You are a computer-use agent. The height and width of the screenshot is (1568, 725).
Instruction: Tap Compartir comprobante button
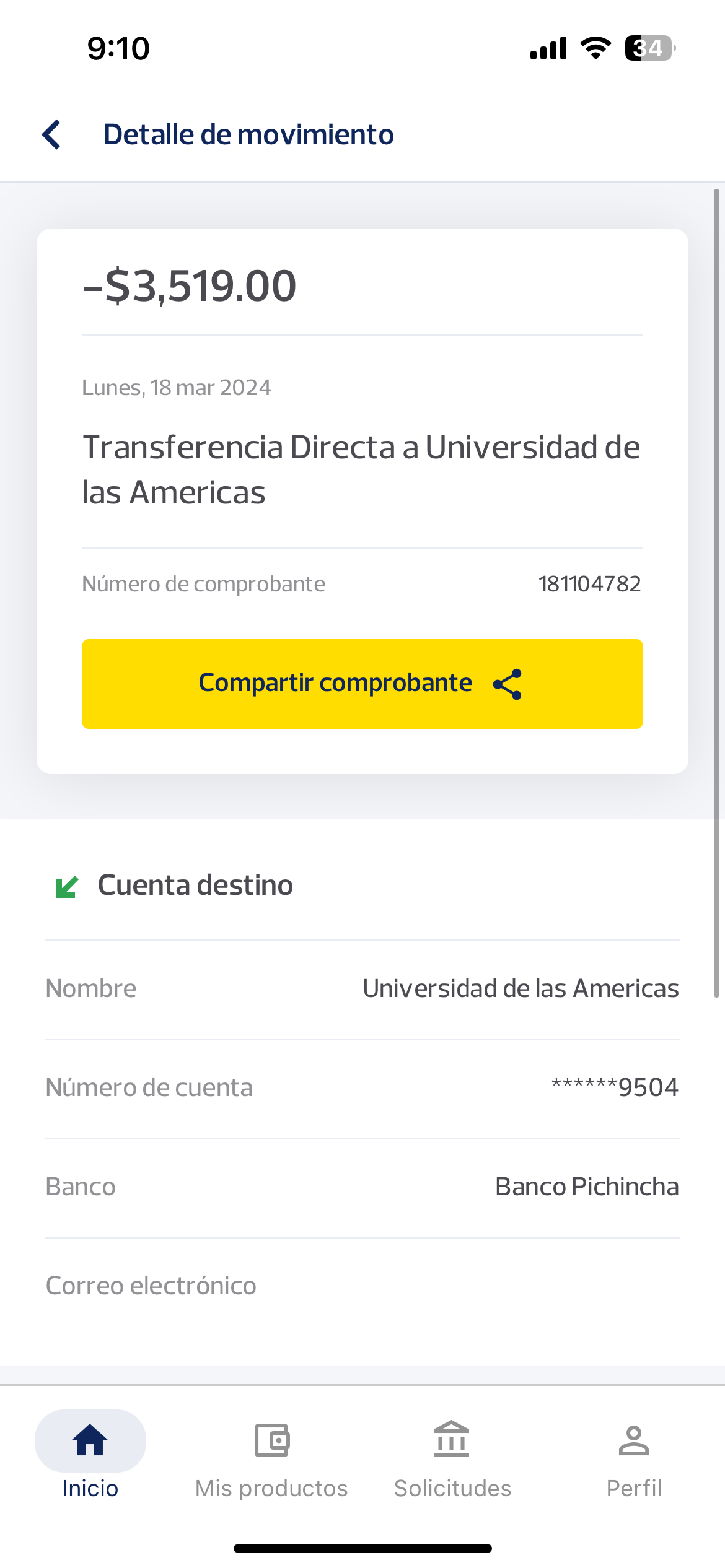point(362,684)
